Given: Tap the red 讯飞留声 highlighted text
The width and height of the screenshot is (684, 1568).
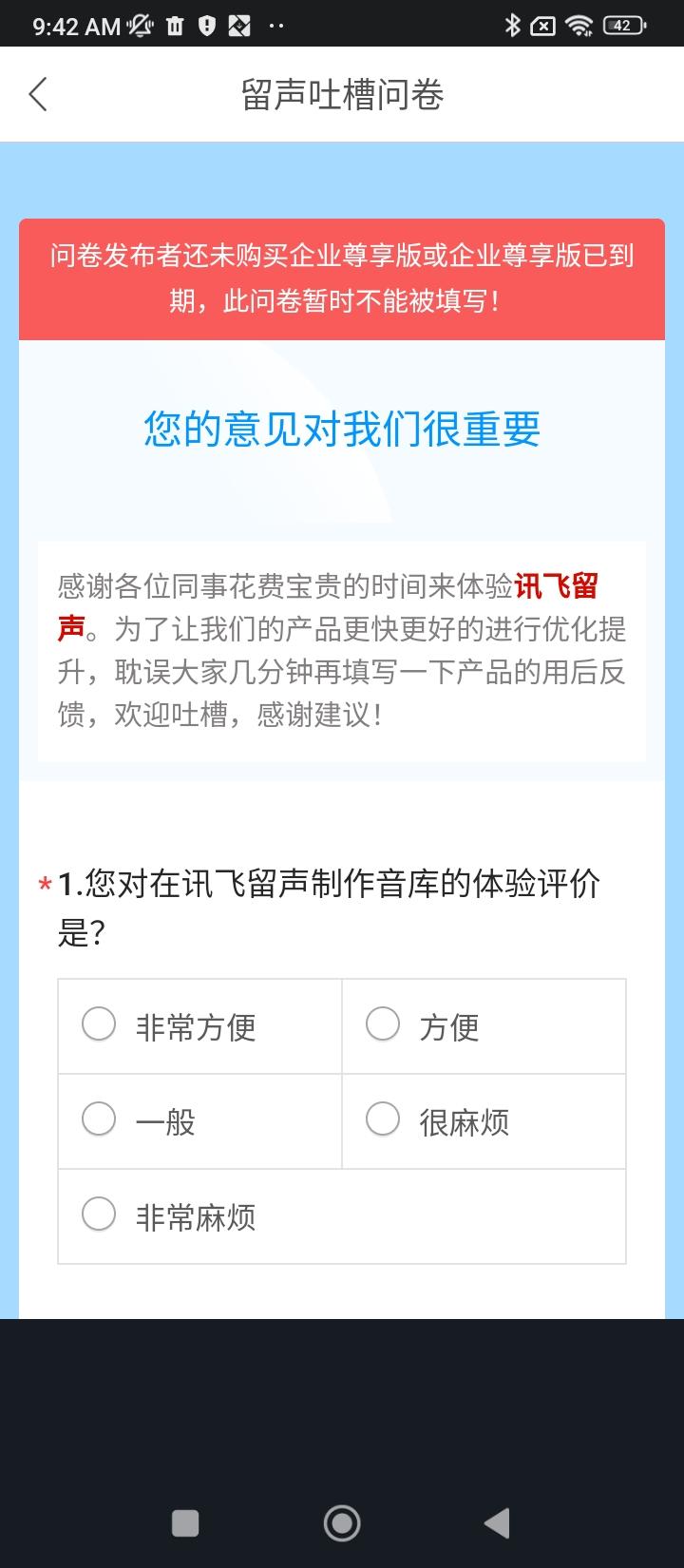Looking at the screenshot, I should 559,587.
